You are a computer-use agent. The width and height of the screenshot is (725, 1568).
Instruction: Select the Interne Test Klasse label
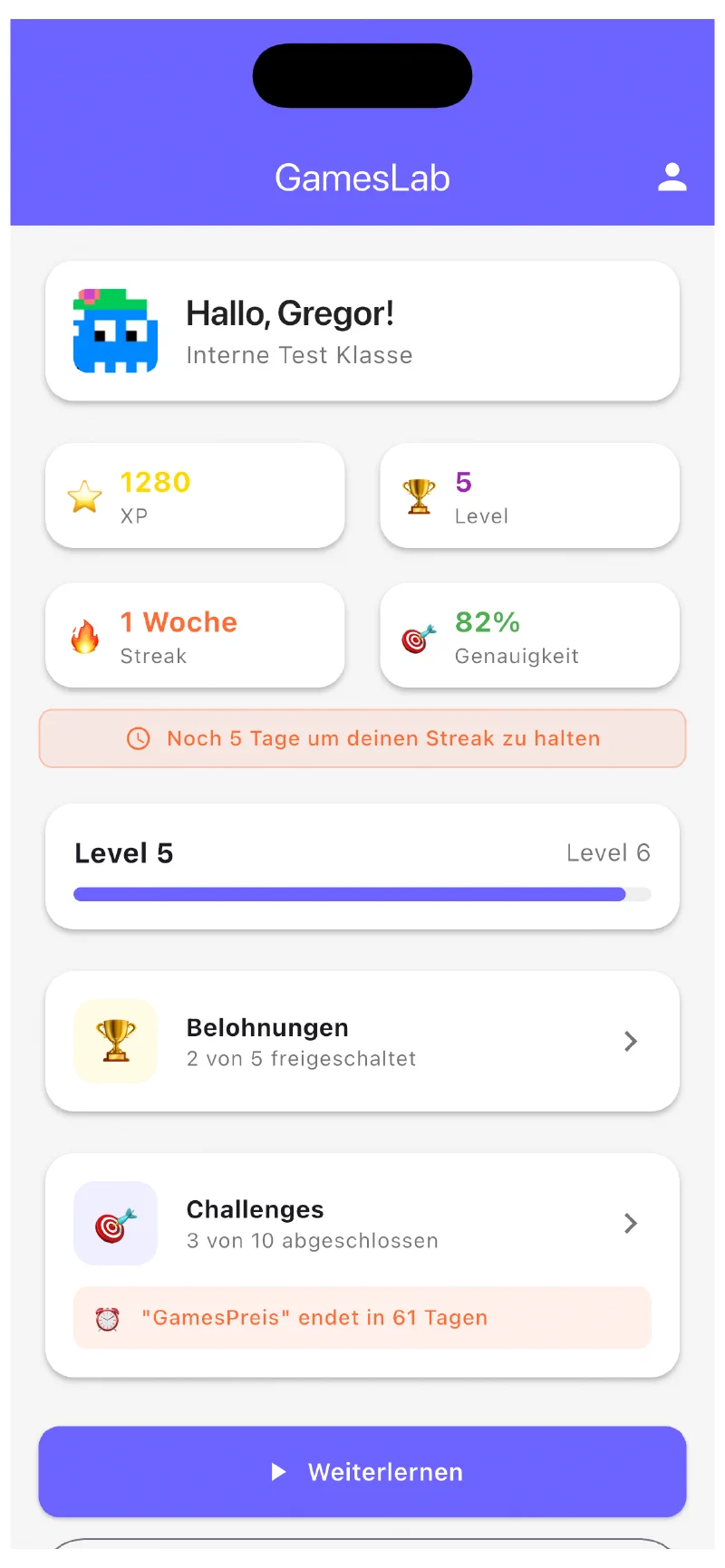click(x=299, y=354)
